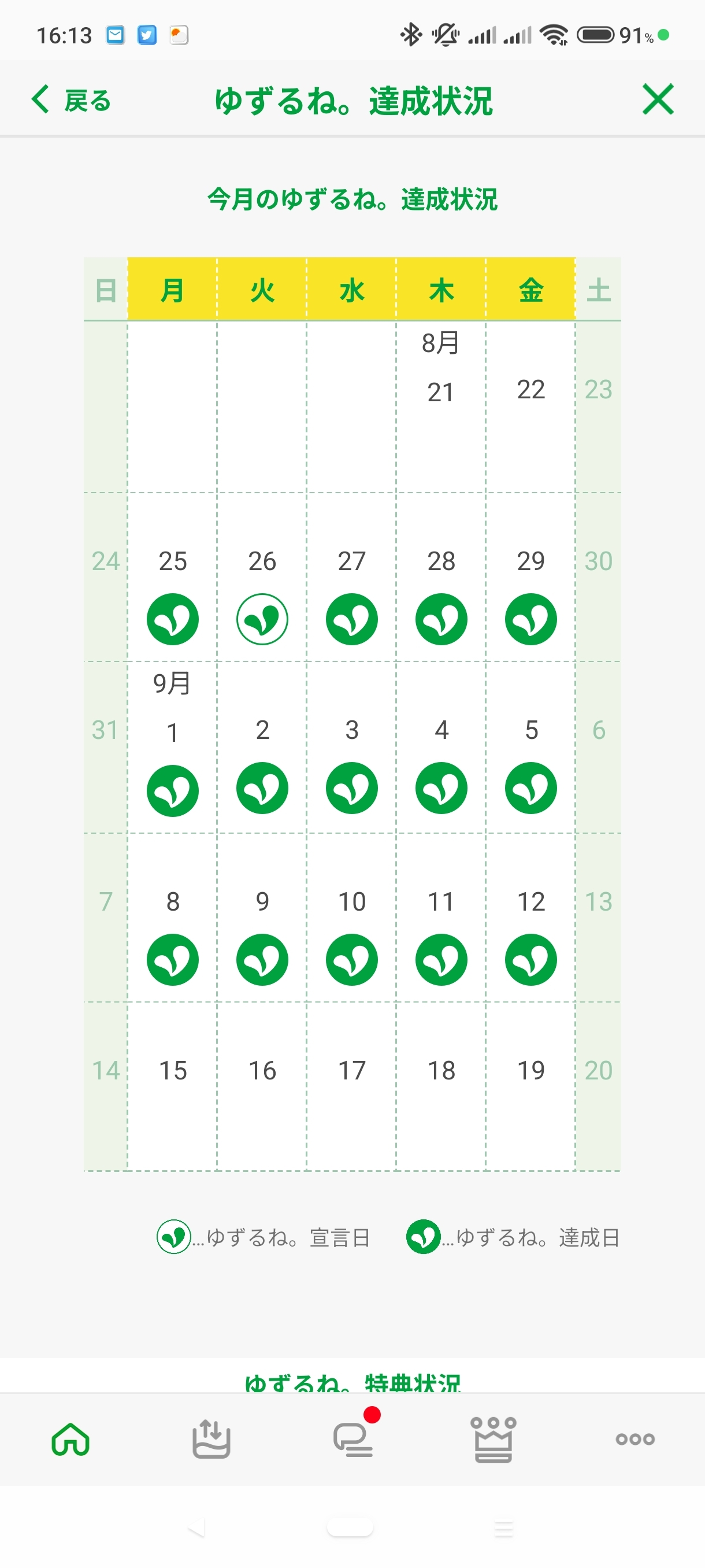
Task: Open the home tab
Action: pyautogui.click(x=70, y=1439)
